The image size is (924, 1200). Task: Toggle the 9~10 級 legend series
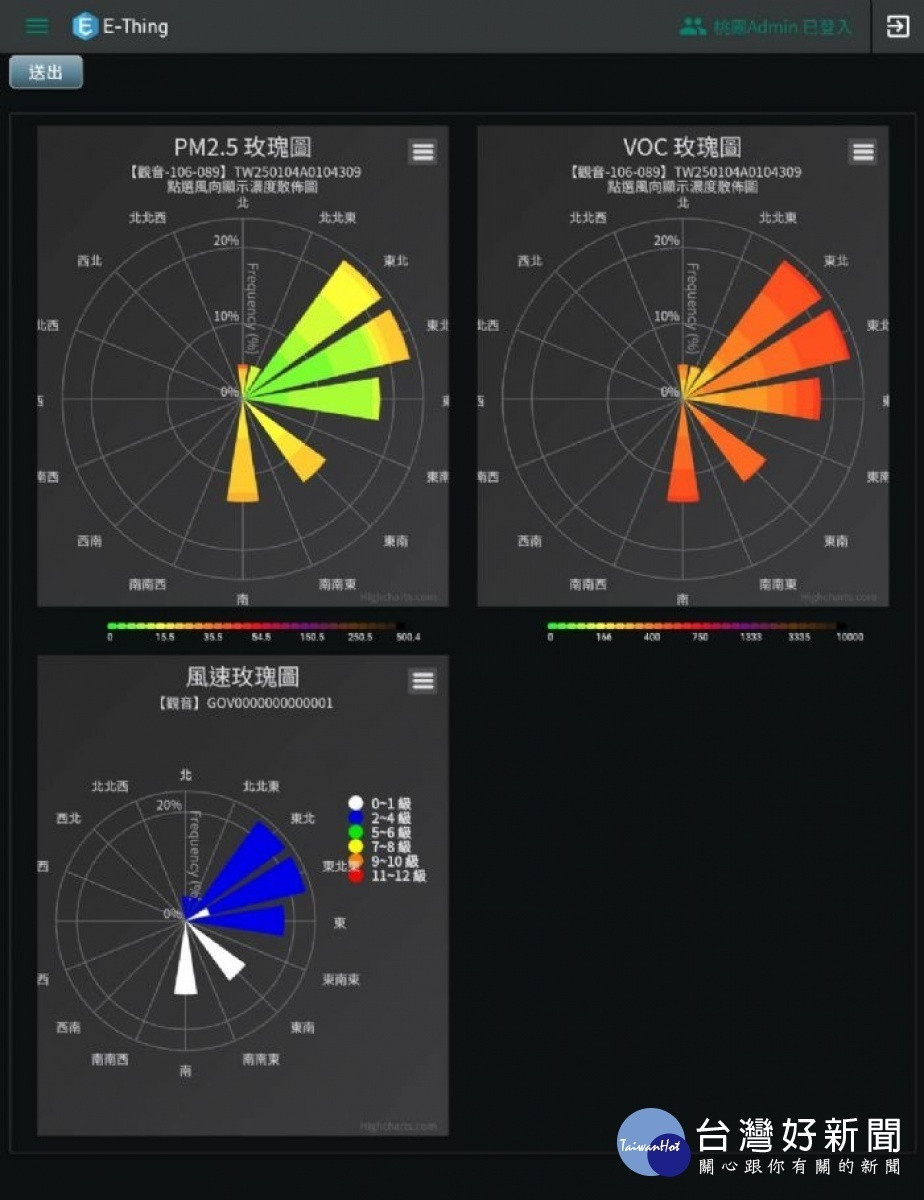pyautogui.click(x=392, y=861)
